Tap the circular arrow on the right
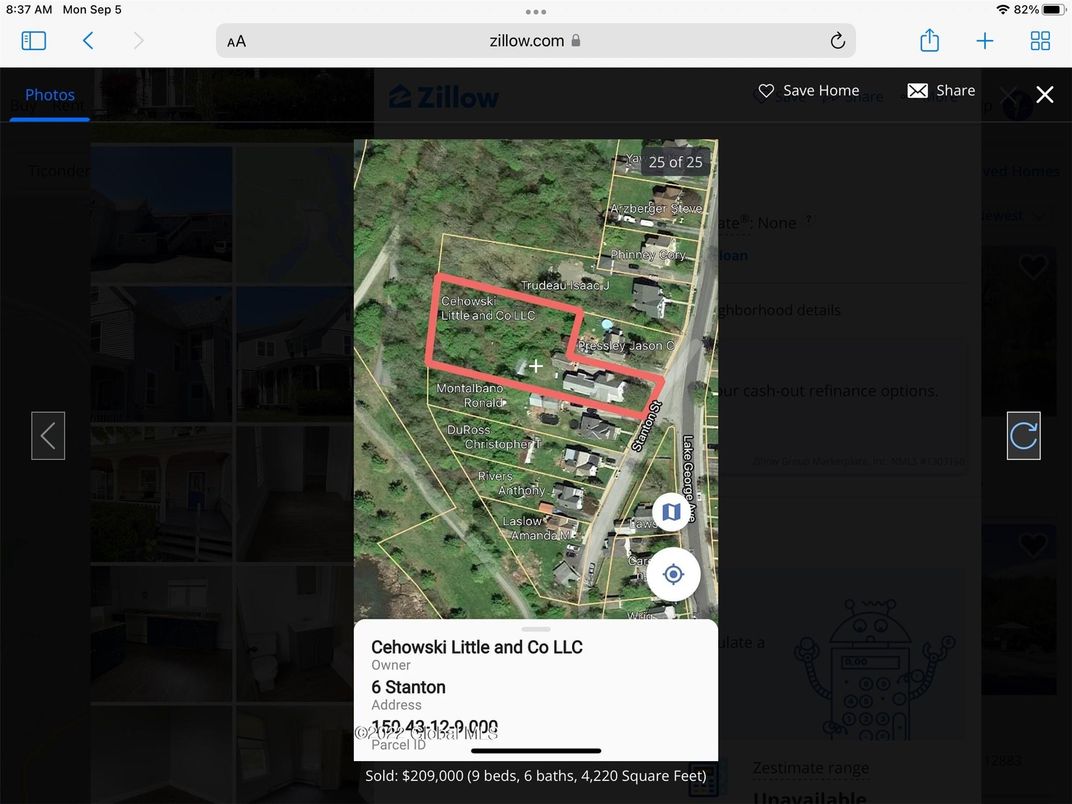Viewport: 1072px width, 804px height. point(1023,436)
